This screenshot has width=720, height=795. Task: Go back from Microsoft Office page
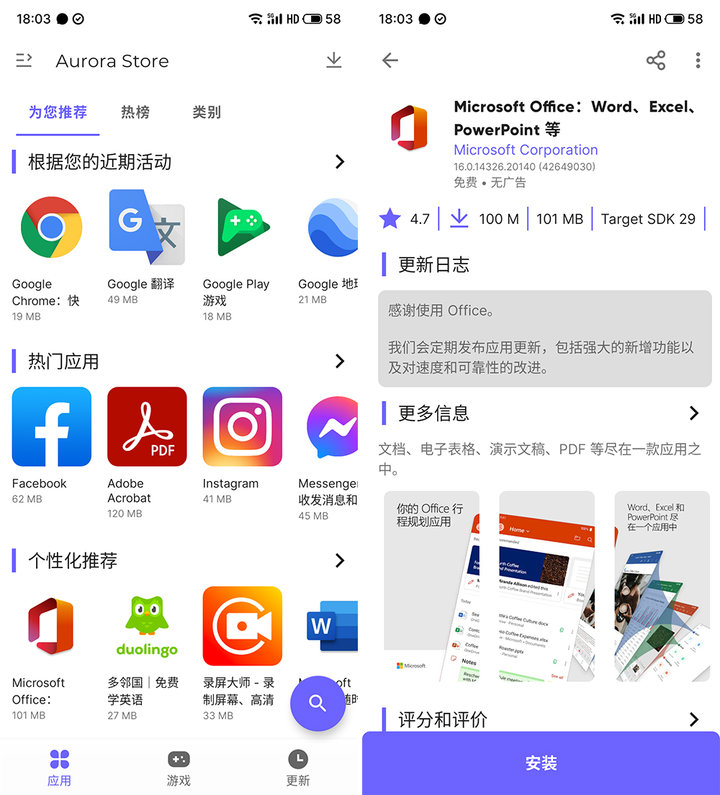(x=390, y=61)
